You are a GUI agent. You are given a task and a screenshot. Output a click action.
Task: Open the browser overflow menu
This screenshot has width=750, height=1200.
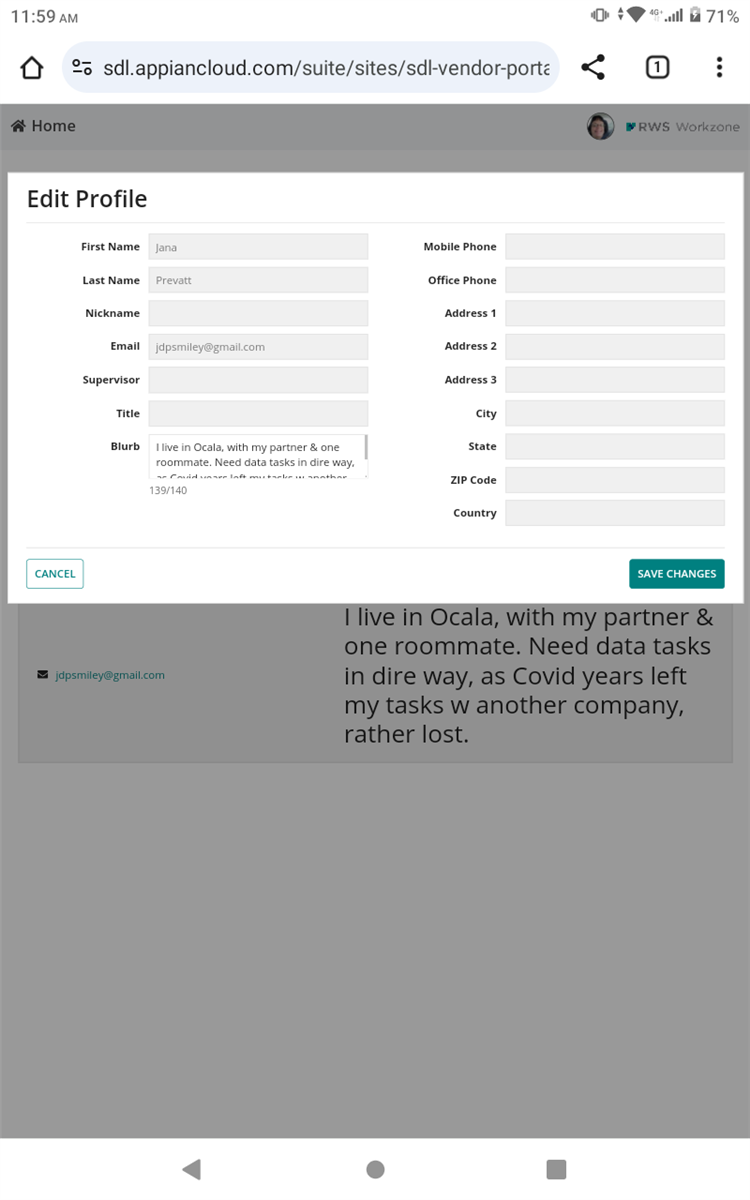click(719, 68)
